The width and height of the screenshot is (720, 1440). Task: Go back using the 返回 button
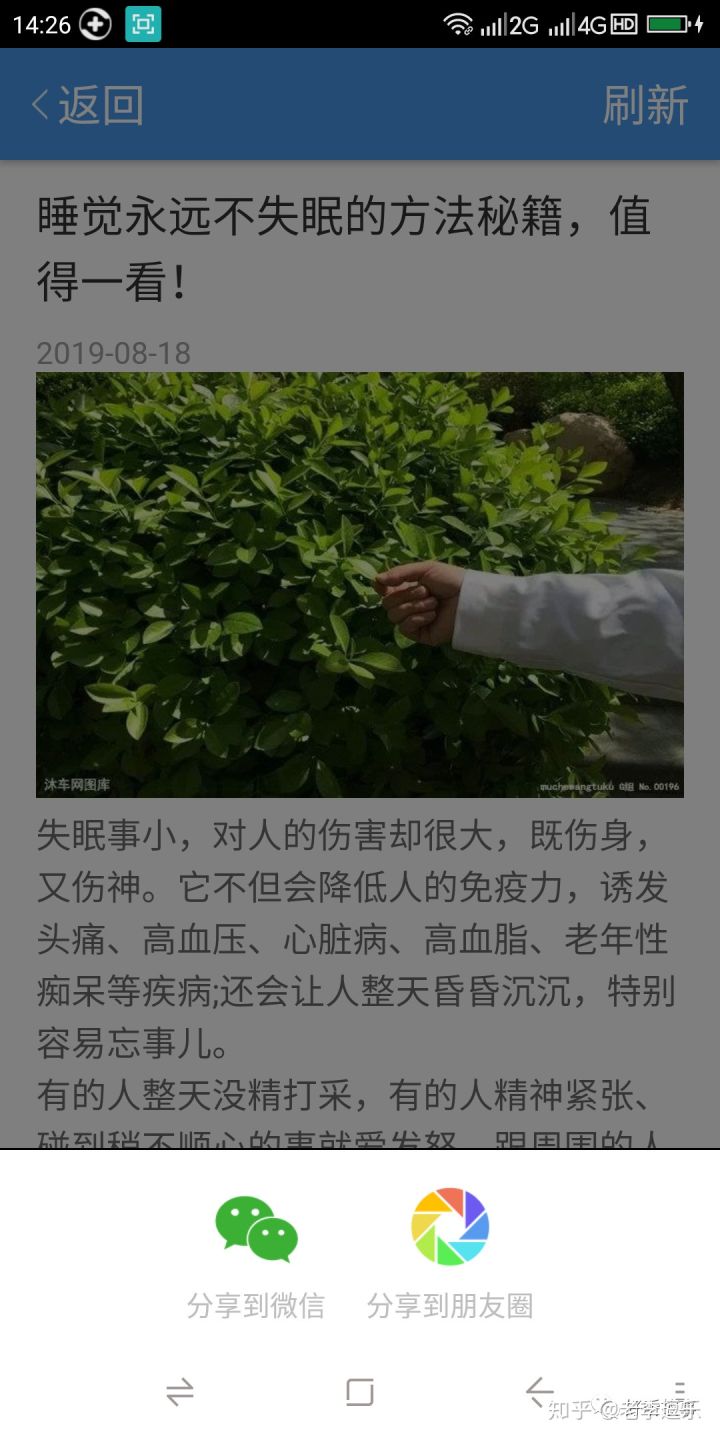click(88, 105)
